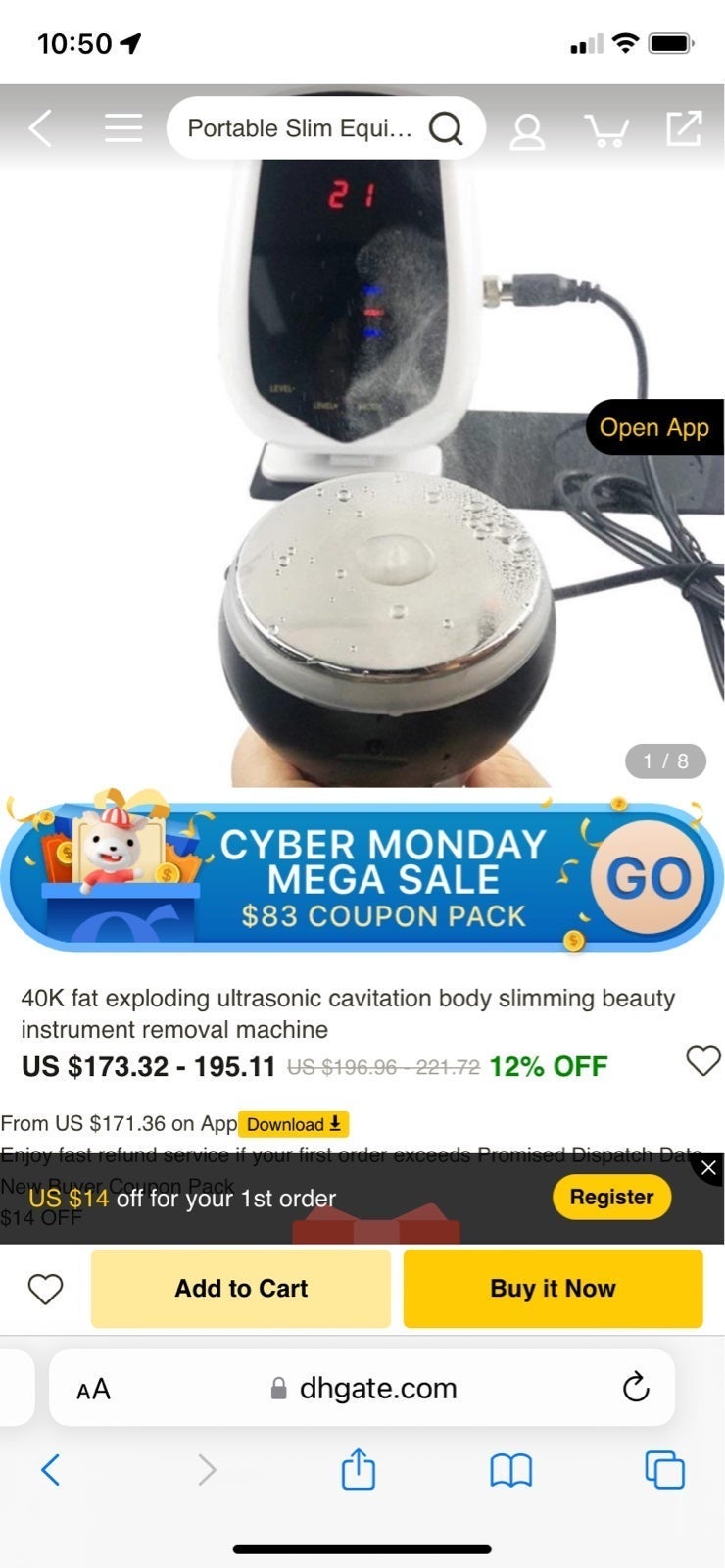Buy it Now
This screenshot has height=1568, width=725.
tap(553, 1289)
